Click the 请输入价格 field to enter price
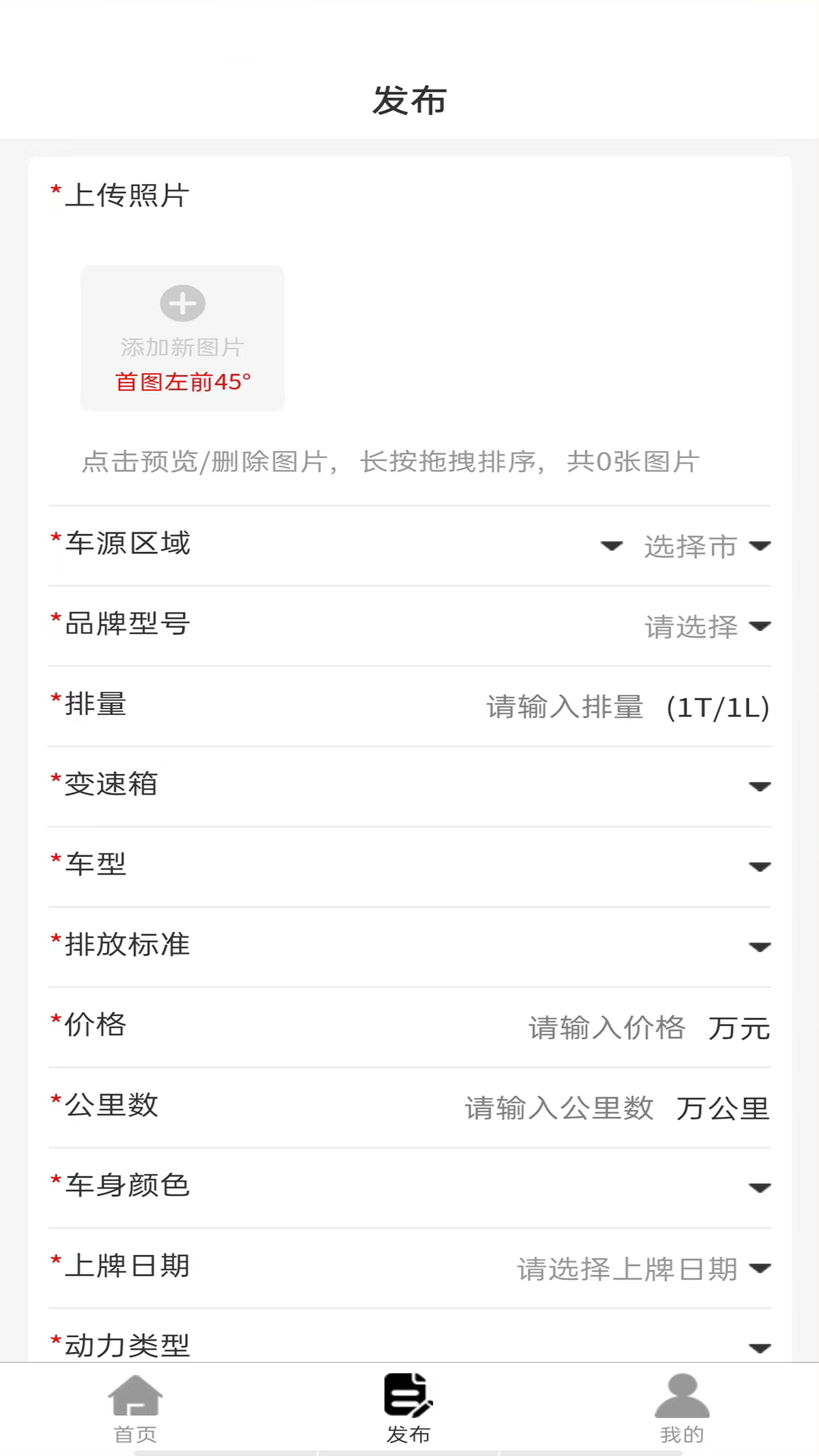819x1456 pixels. click(607, 1028)
